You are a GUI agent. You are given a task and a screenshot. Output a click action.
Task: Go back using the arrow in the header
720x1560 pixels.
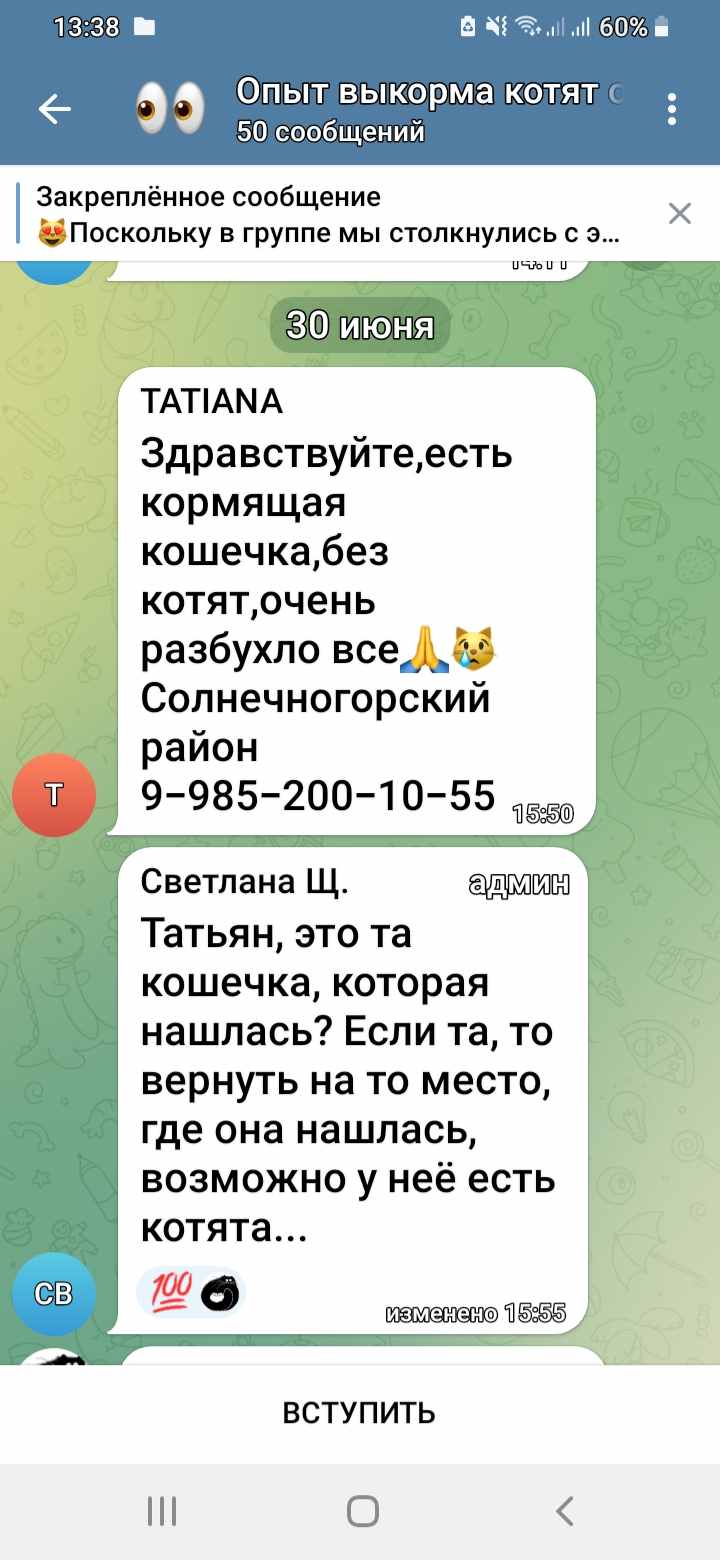(54, 109)
